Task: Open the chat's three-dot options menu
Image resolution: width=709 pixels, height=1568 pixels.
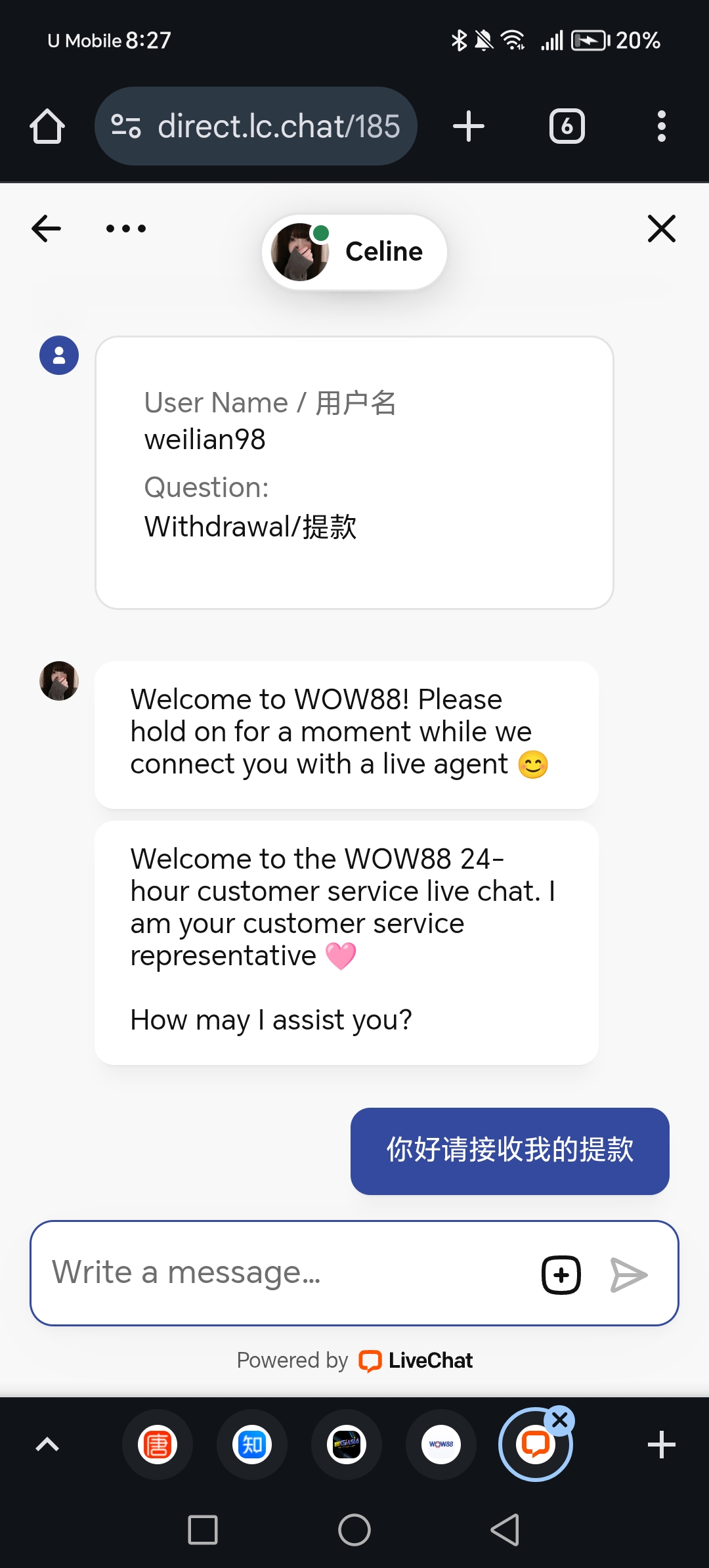Action: click(126, 229)
